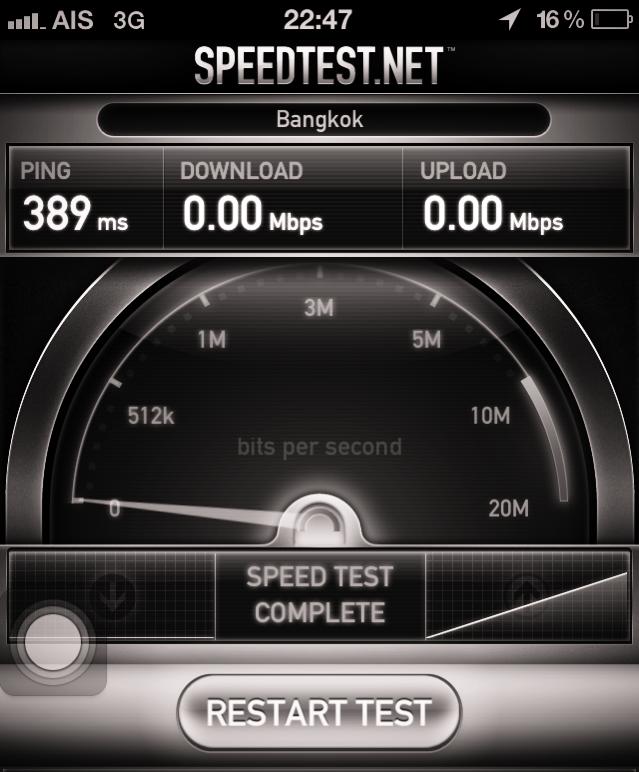Tap the AssistiveTouch floating button

[x=53, y=642]
